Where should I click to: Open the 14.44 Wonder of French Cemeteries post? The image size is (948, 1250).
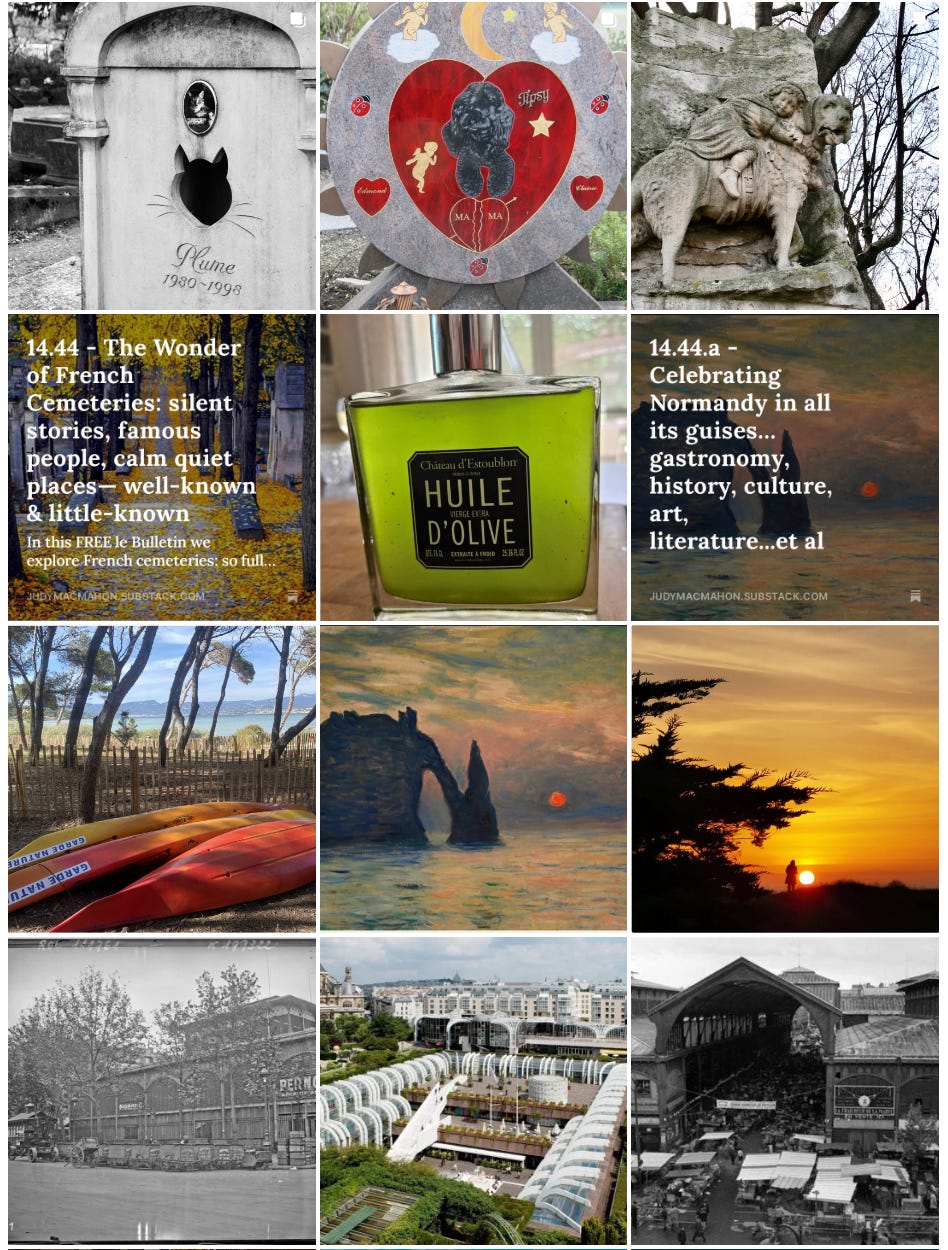[x=162, y=467]
